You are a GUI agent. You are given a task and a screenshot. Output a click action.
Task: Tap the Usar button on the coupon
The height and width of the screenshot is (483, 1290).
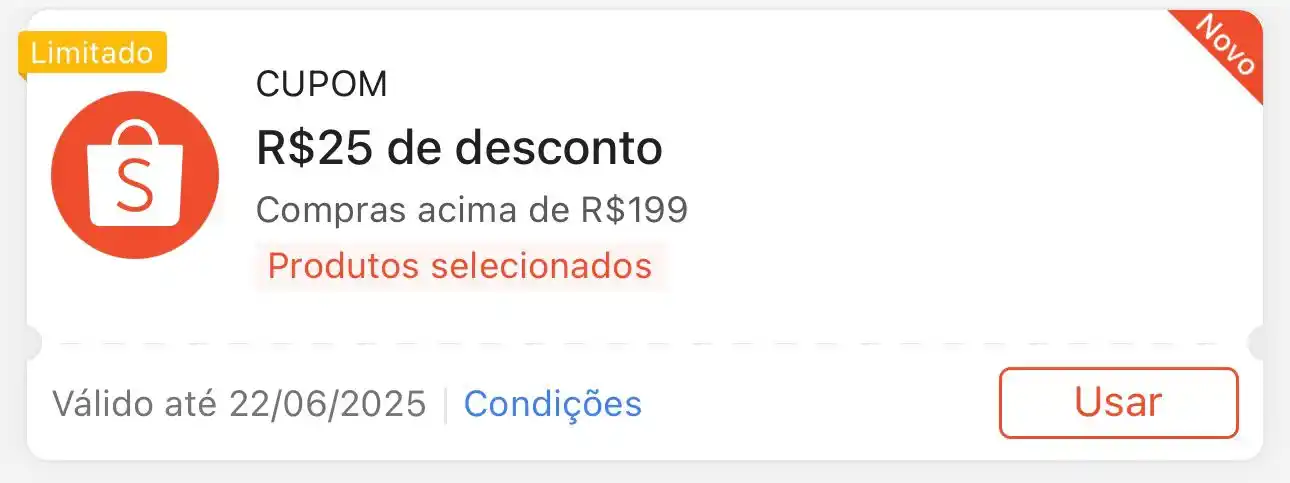pos(1118,403)
